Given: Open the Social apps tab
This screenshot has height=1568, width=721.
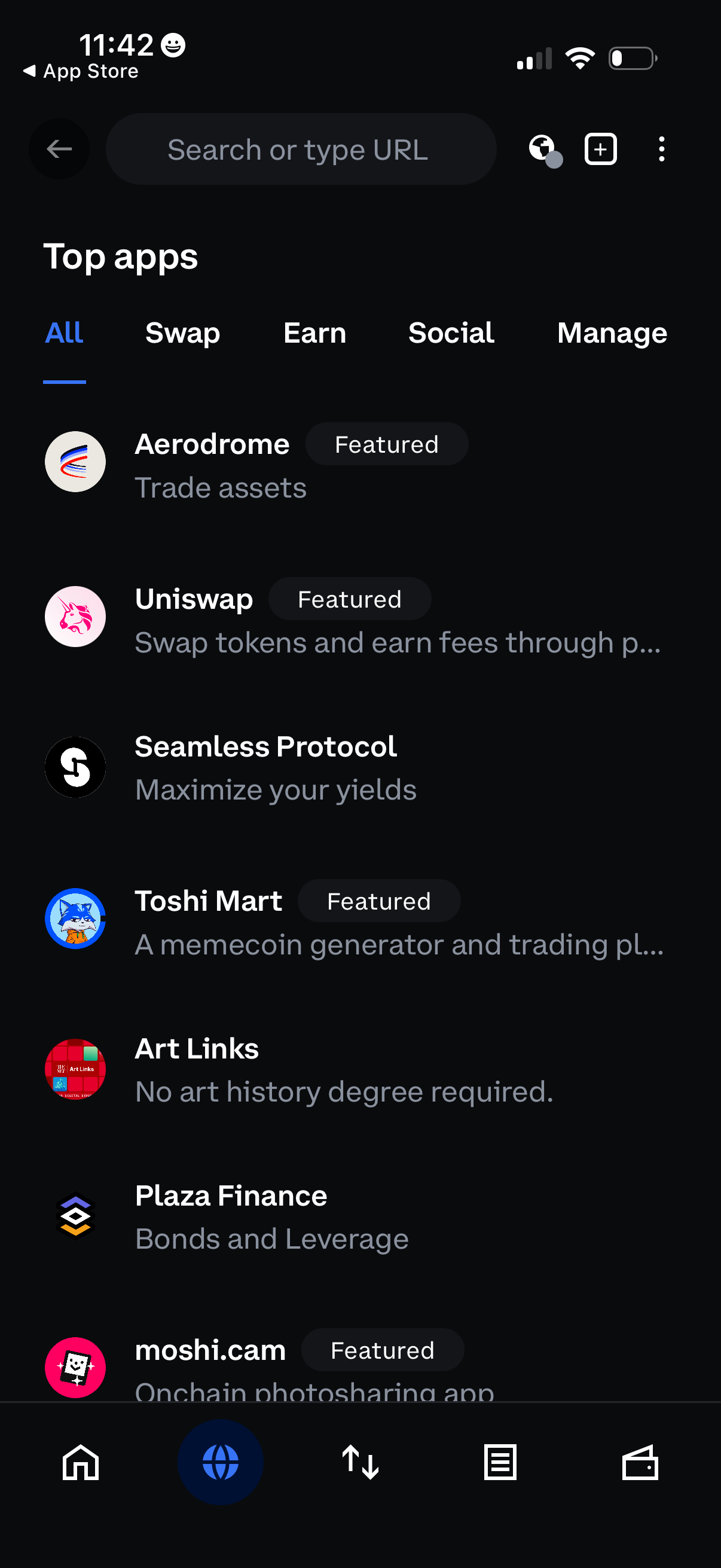Looking at the screenshot, I should click(451, 333).
